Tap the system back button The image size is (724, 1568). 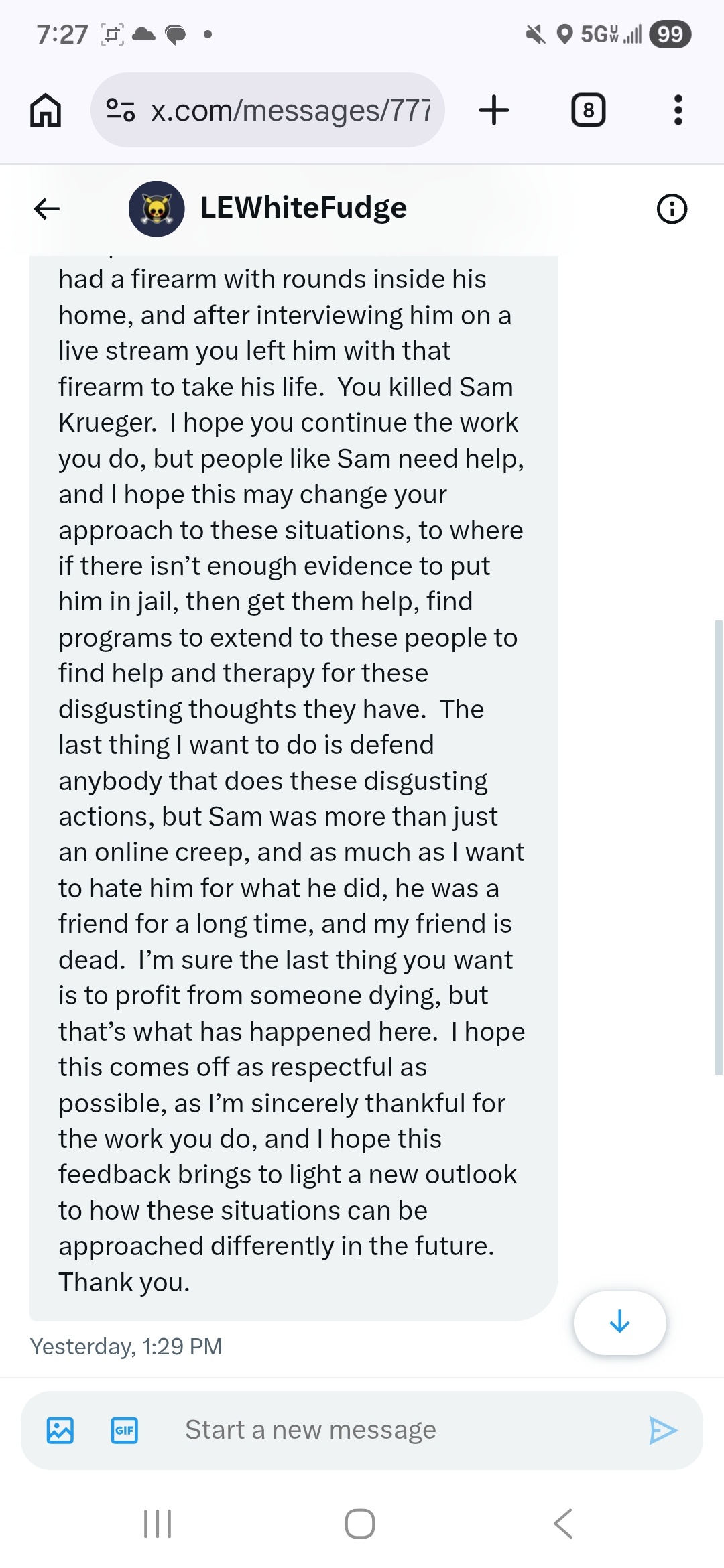point(563,1523)
